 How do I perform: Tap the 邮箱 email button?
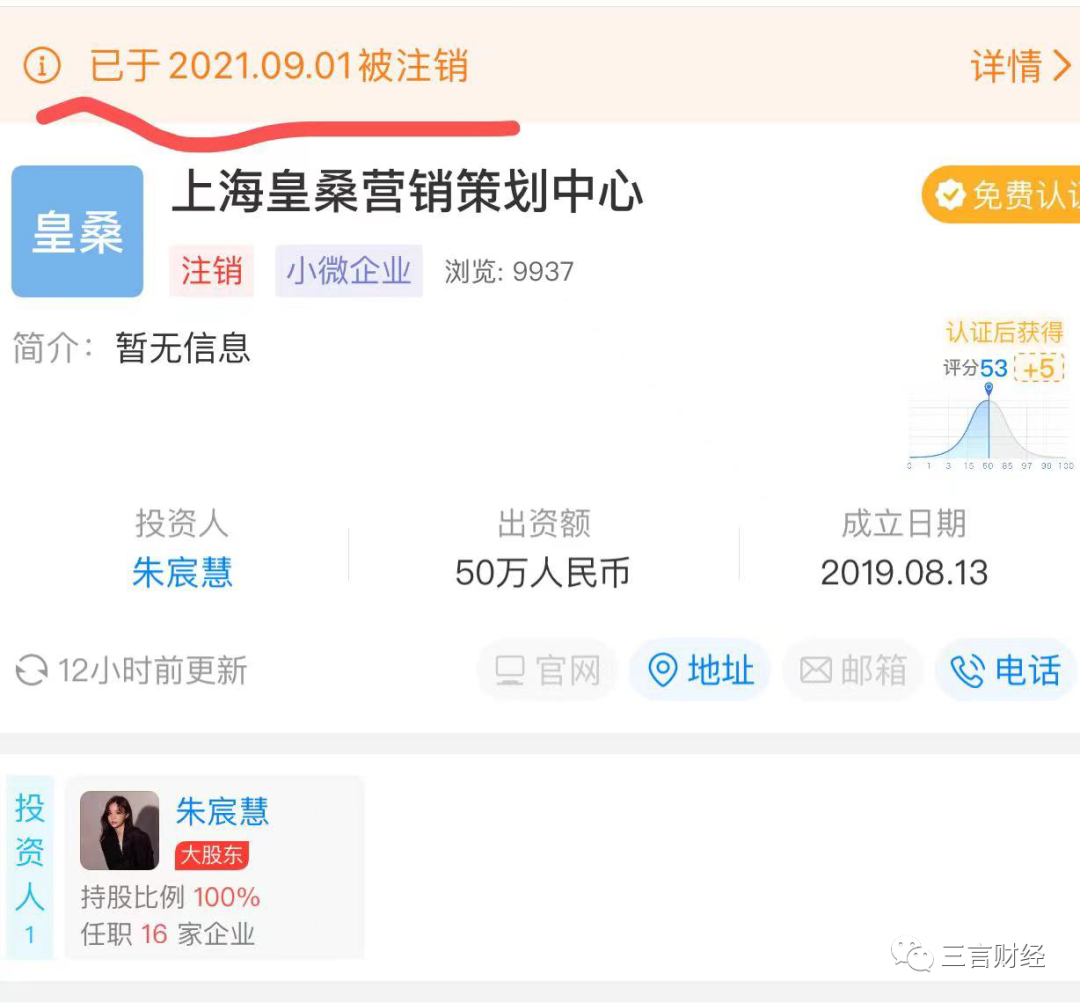(x=853, y=670)
